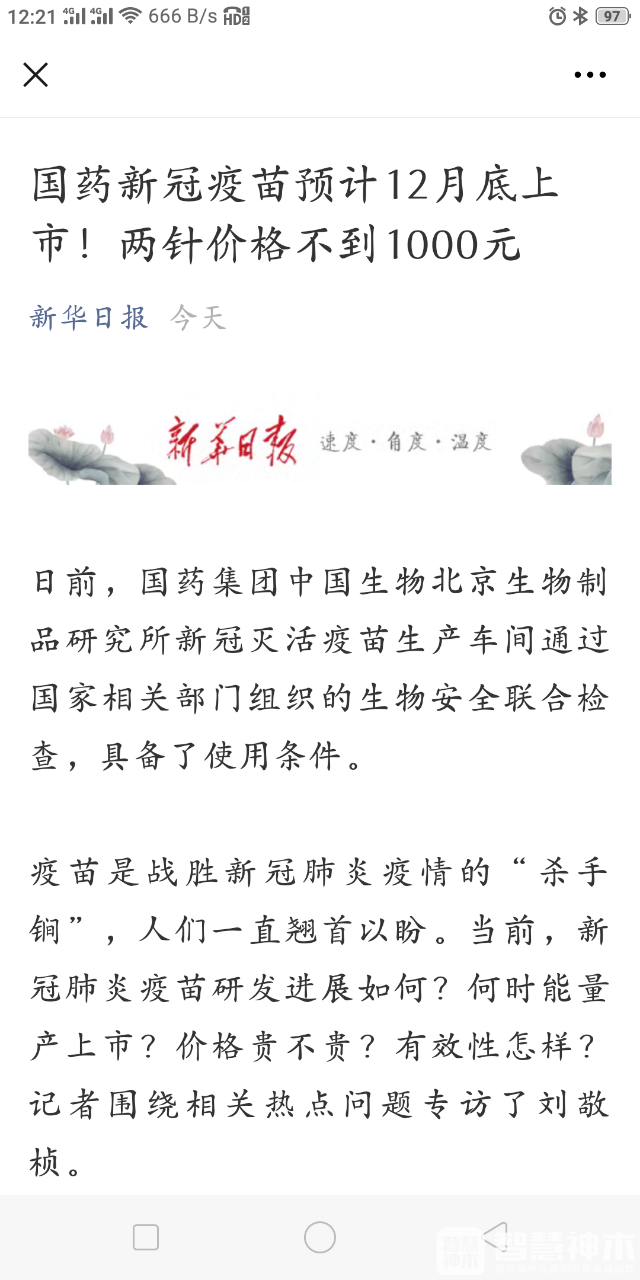The width and height of the screenshot is (640, 1280).
Task: Go back using the system back triangle
Action: (x=494, y=1237)
